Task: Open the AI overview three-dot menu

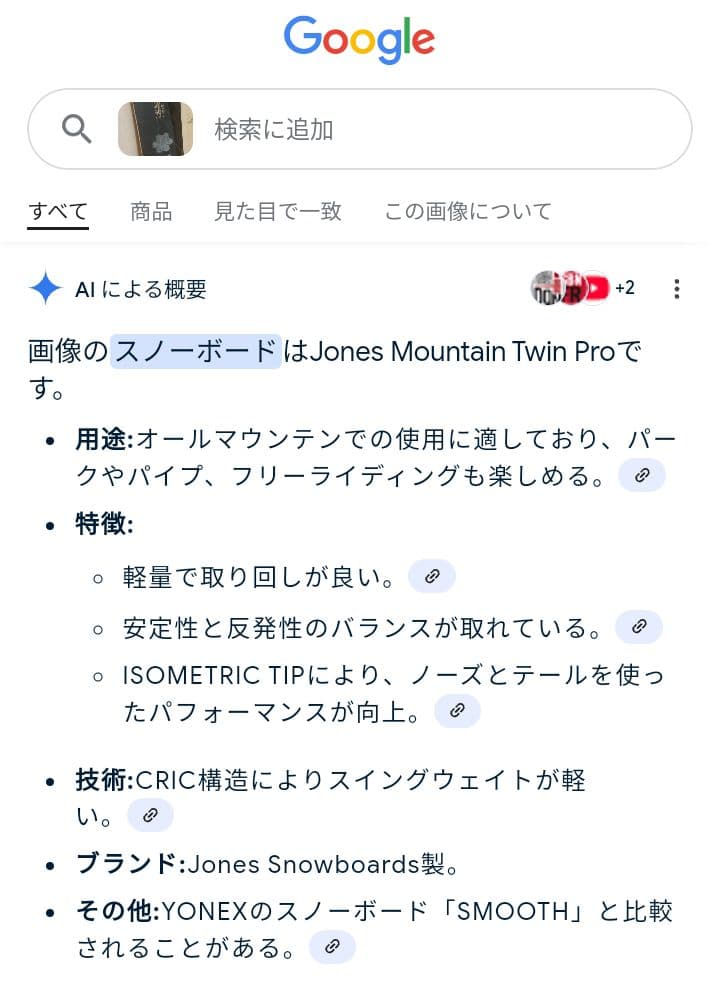Action: (677, 289)
